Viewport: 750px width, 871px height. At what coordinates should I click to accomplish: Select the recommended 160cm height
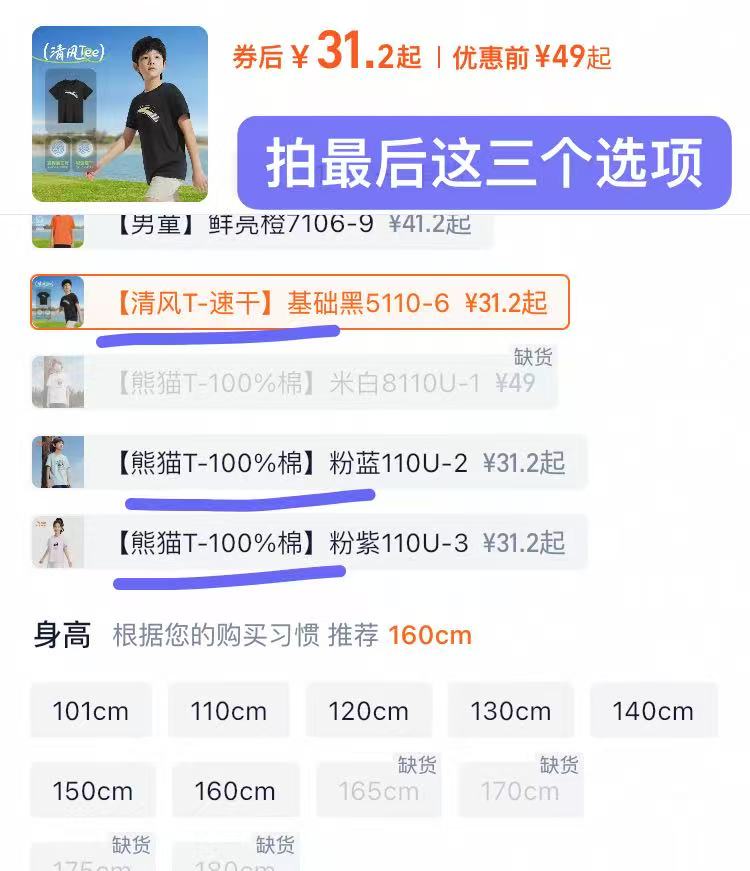point(235,790)
